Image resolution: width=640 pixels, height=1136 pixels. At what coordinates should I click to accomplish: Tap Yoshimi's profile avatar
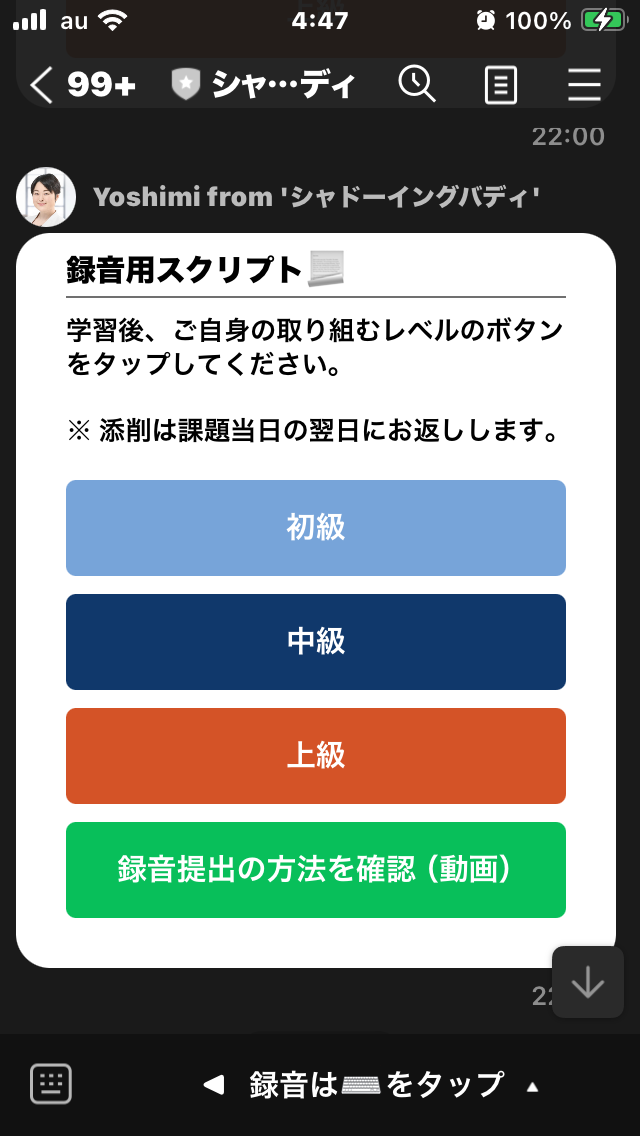(x=46, y=197)
